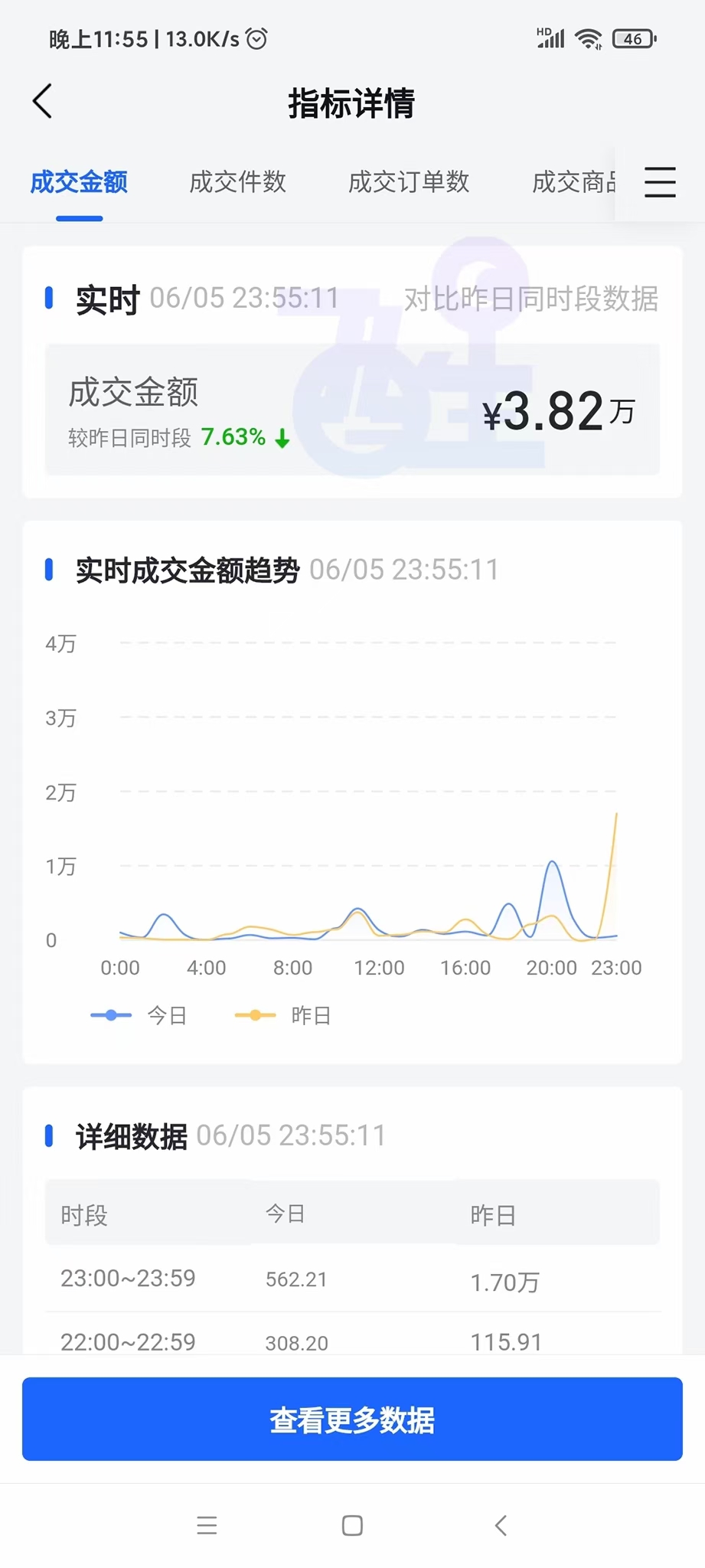Tap the back arrow to return
Image resolution: width=705 pixels, height=1568 pixels.
43,101
